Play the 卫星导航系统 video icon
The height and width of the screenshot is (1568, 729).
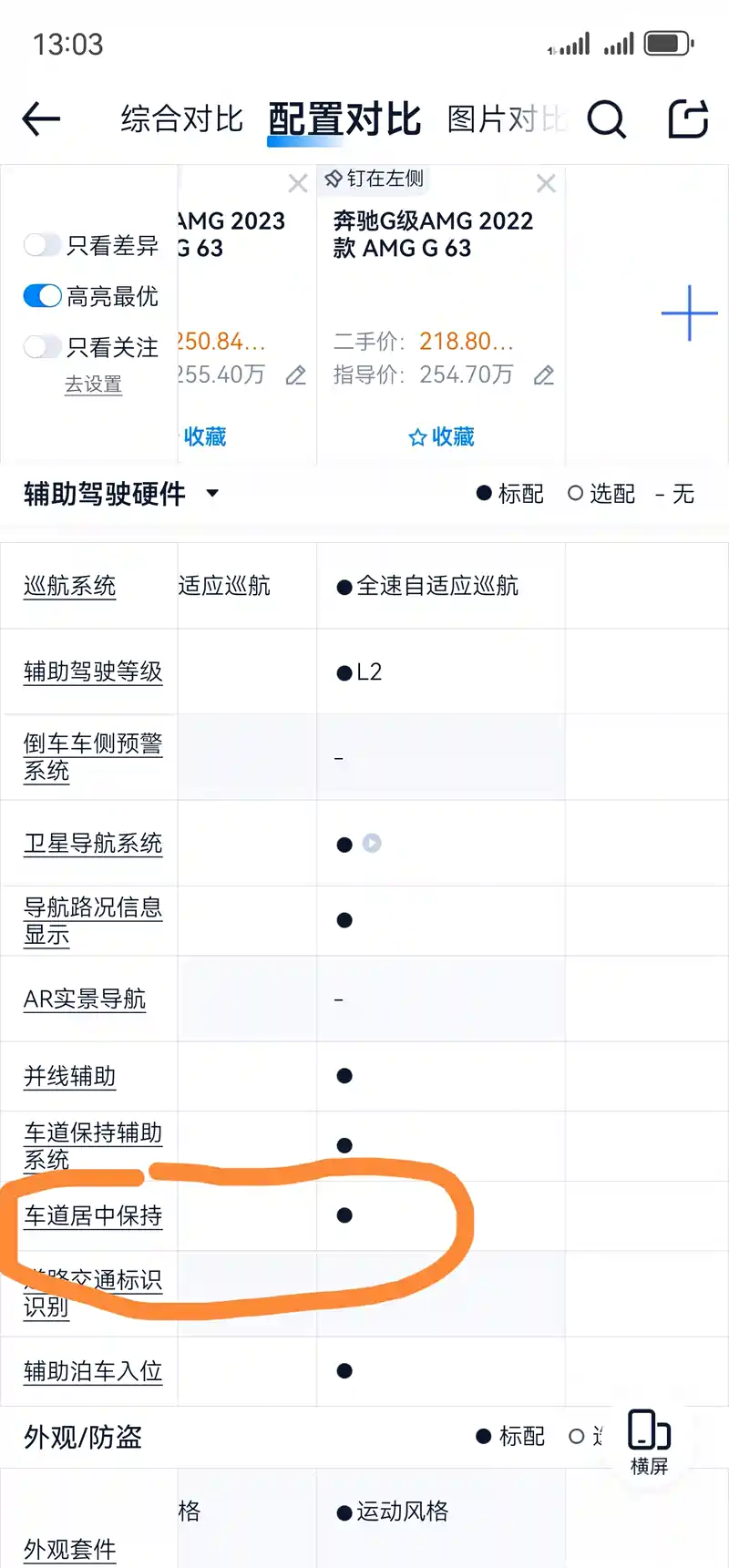tap(372, 844)
